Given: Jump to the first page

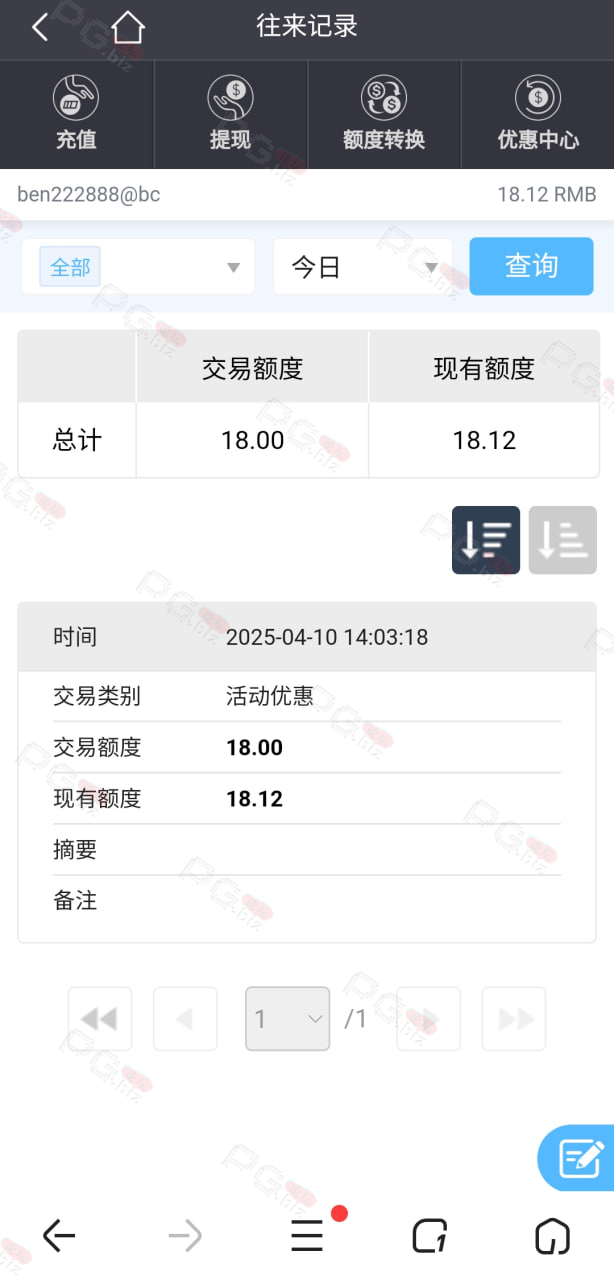Looking at the screenshot, I should tap(100, 1019).
